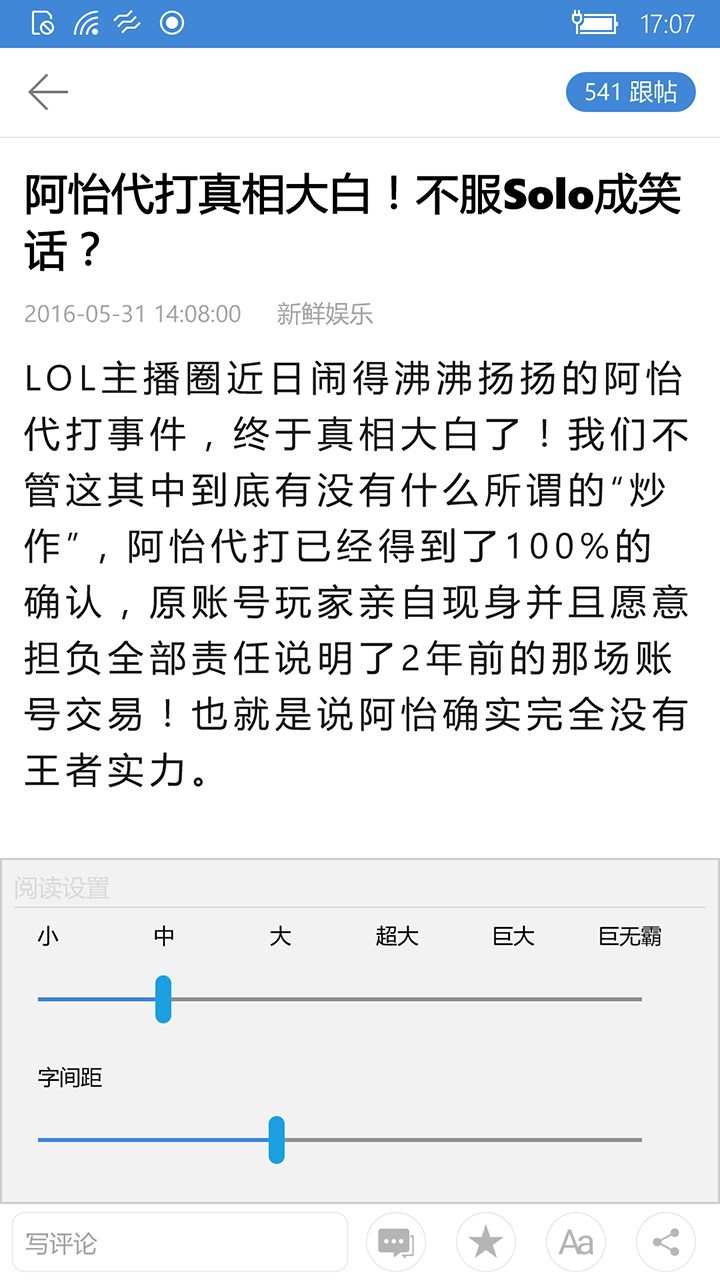Share this article
Screen dimensions: 720x1280
pyautogui.click(x=666, y=1243)
